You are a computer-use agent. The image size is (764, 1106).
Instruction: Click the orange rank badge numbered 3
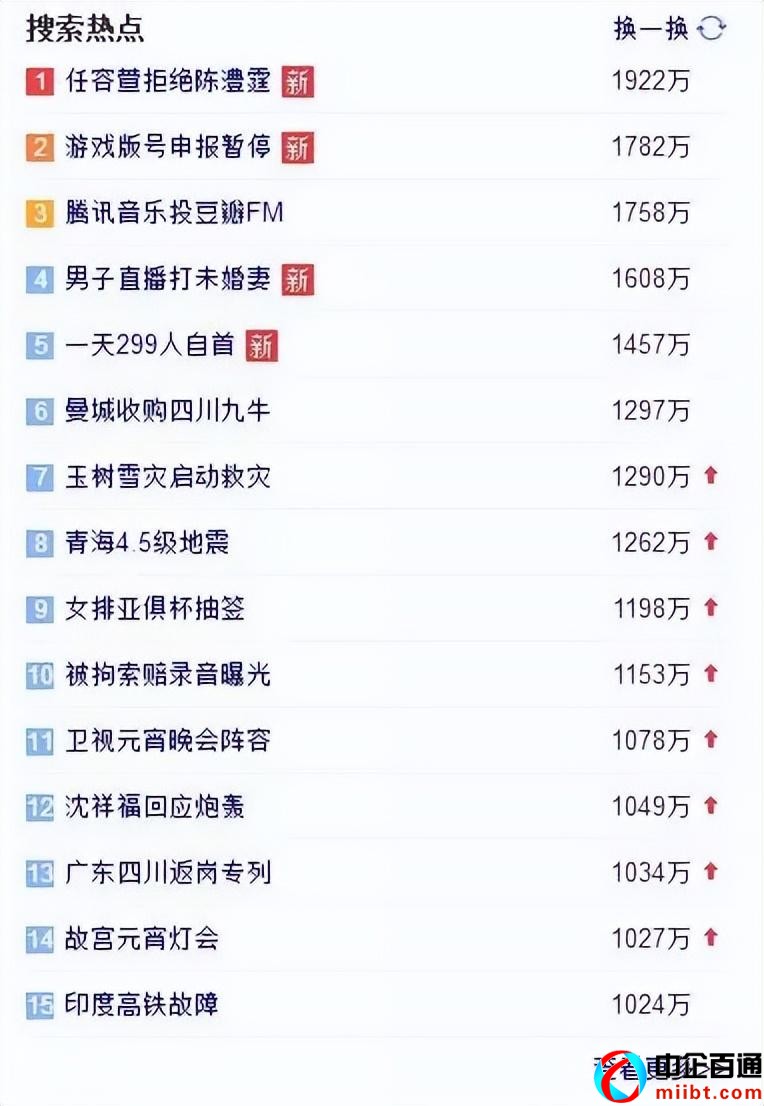38,214
